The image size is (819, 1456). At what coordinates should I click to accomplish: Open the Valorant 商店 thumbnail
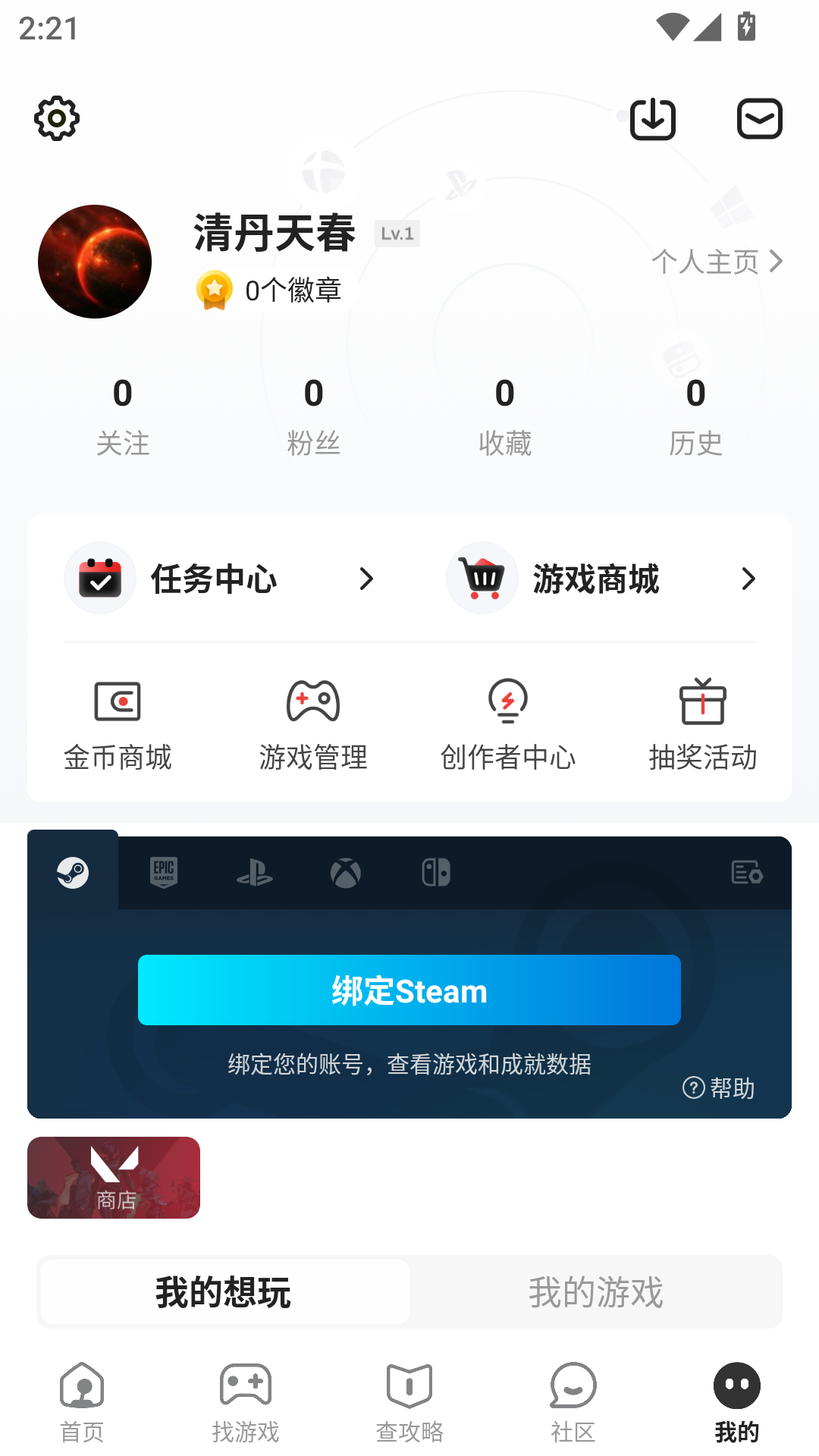tap(113, 1178)
